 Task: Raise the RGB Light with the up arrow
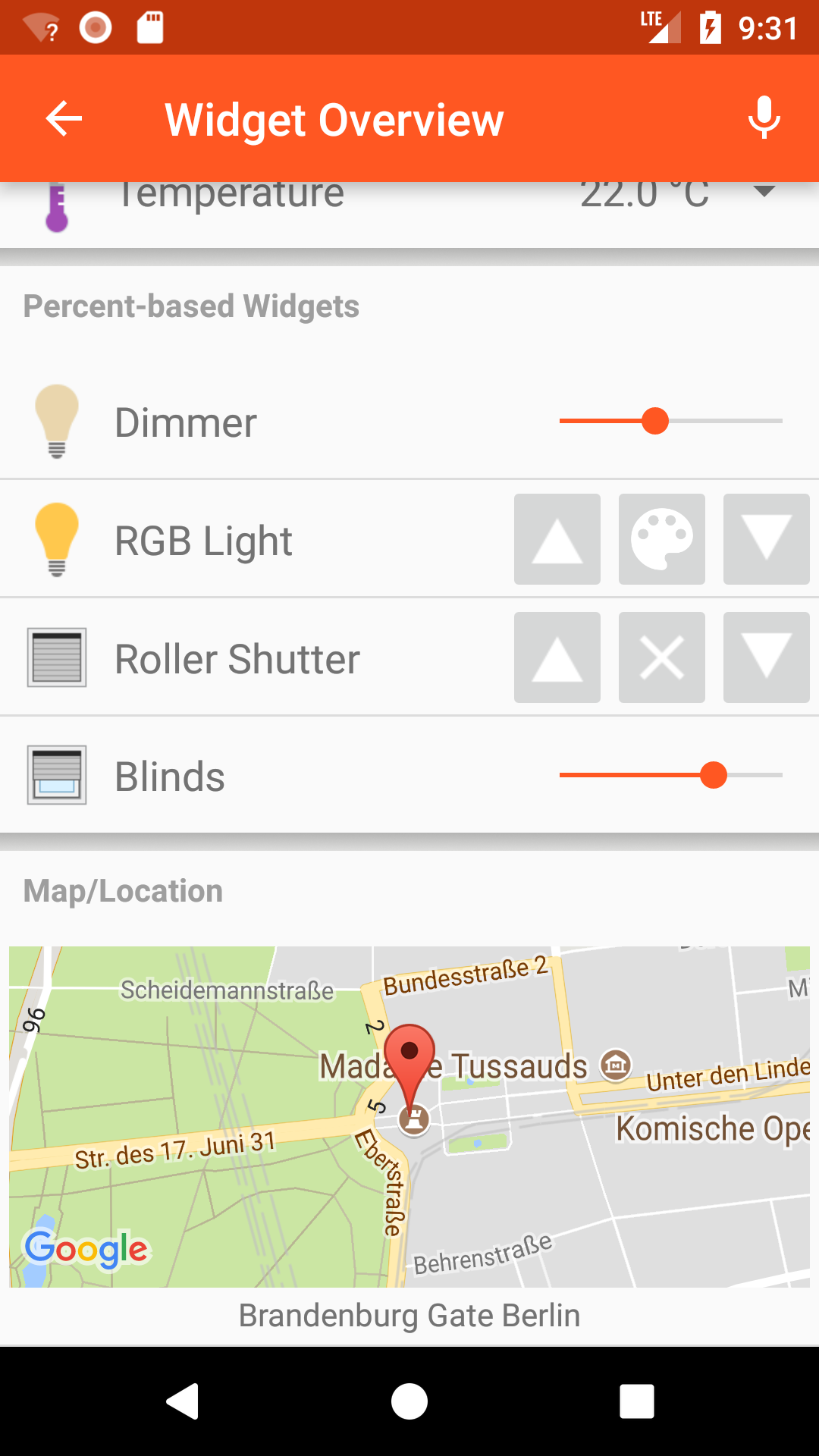(x=557, y=539)
